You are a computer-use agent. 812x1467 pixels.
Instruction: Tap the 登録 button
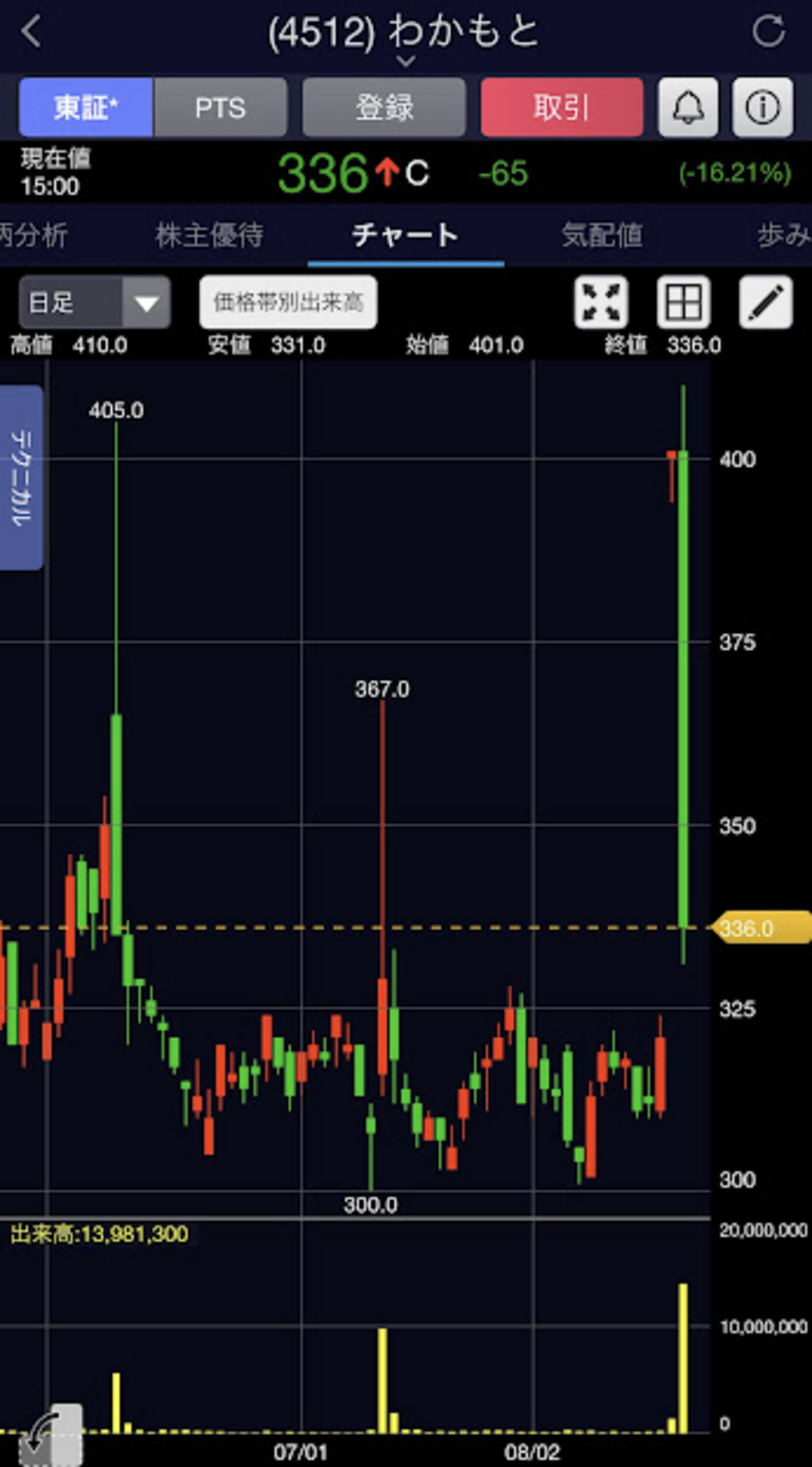tap(384, 107)
